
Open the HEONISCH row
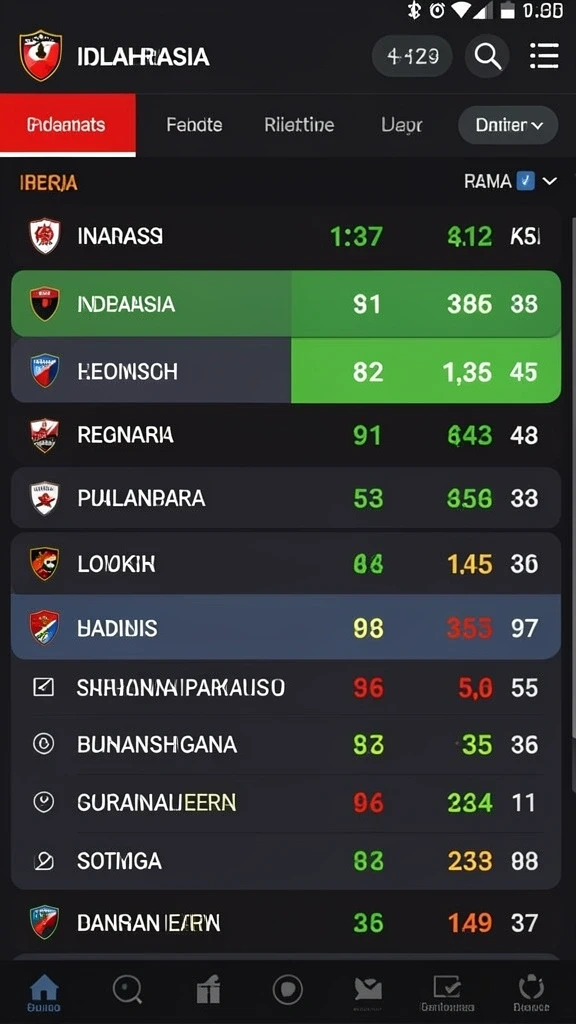tap(286, 371)
